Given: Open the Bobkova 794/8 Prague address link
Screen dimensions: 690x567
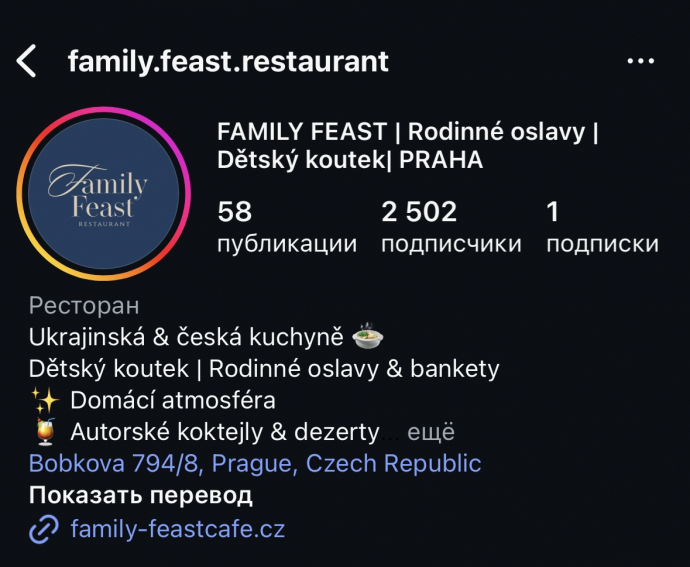Looking at the screenshot, I should 255,464.
